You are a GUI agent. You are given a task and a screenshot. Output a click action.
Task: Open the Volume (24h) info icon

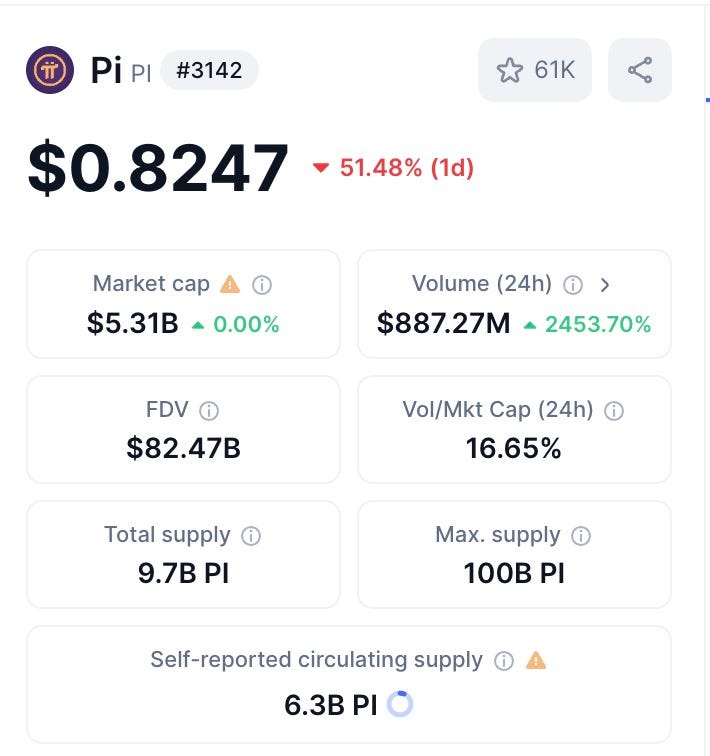pos(573,285)
